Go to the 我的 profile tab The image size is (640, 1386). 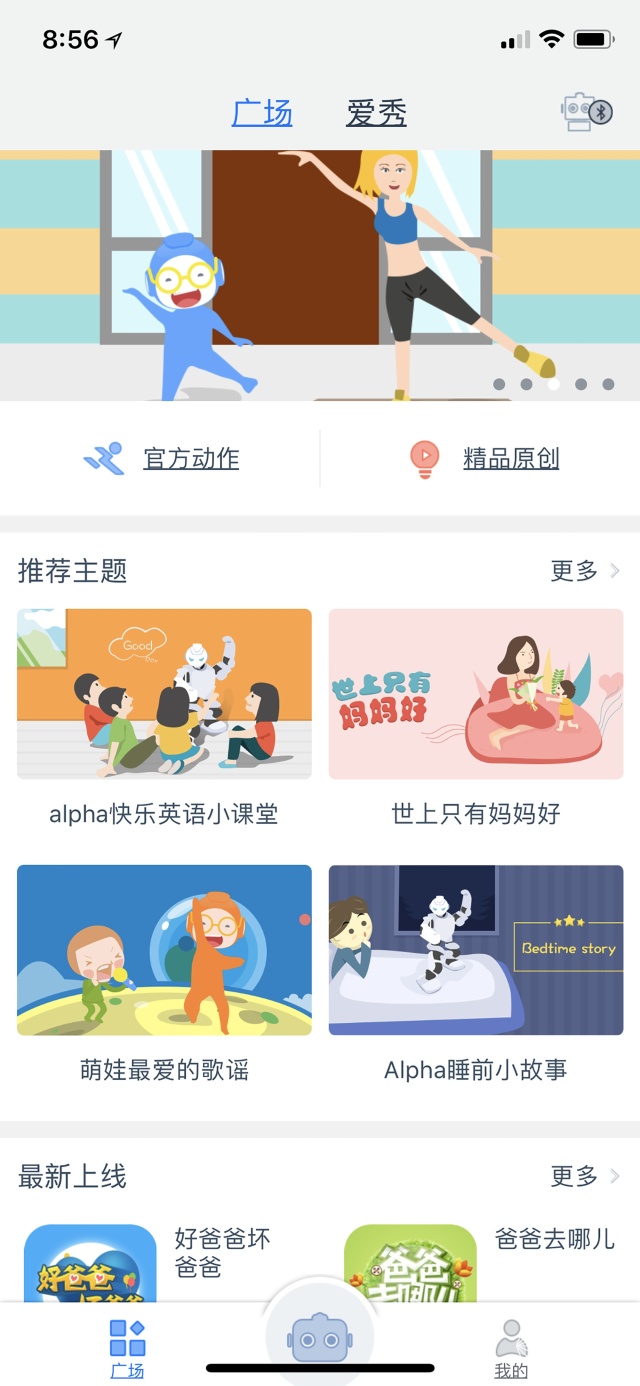coord(511,1348)
